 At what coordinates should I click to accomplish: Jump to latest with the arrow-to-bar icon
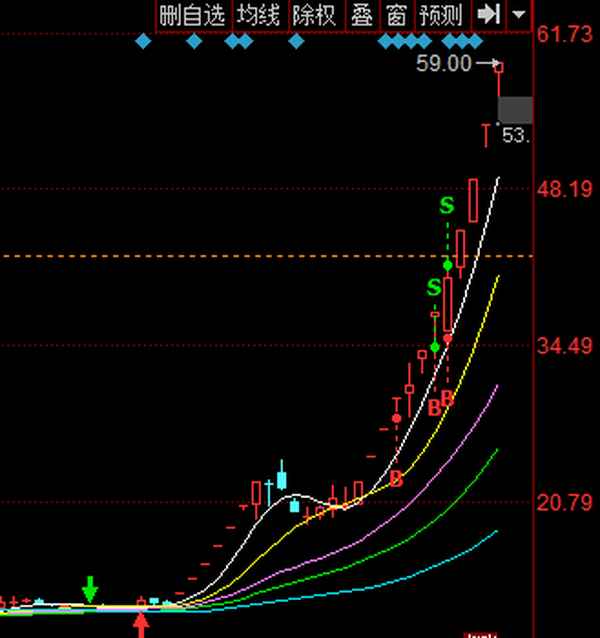point(488,14)
